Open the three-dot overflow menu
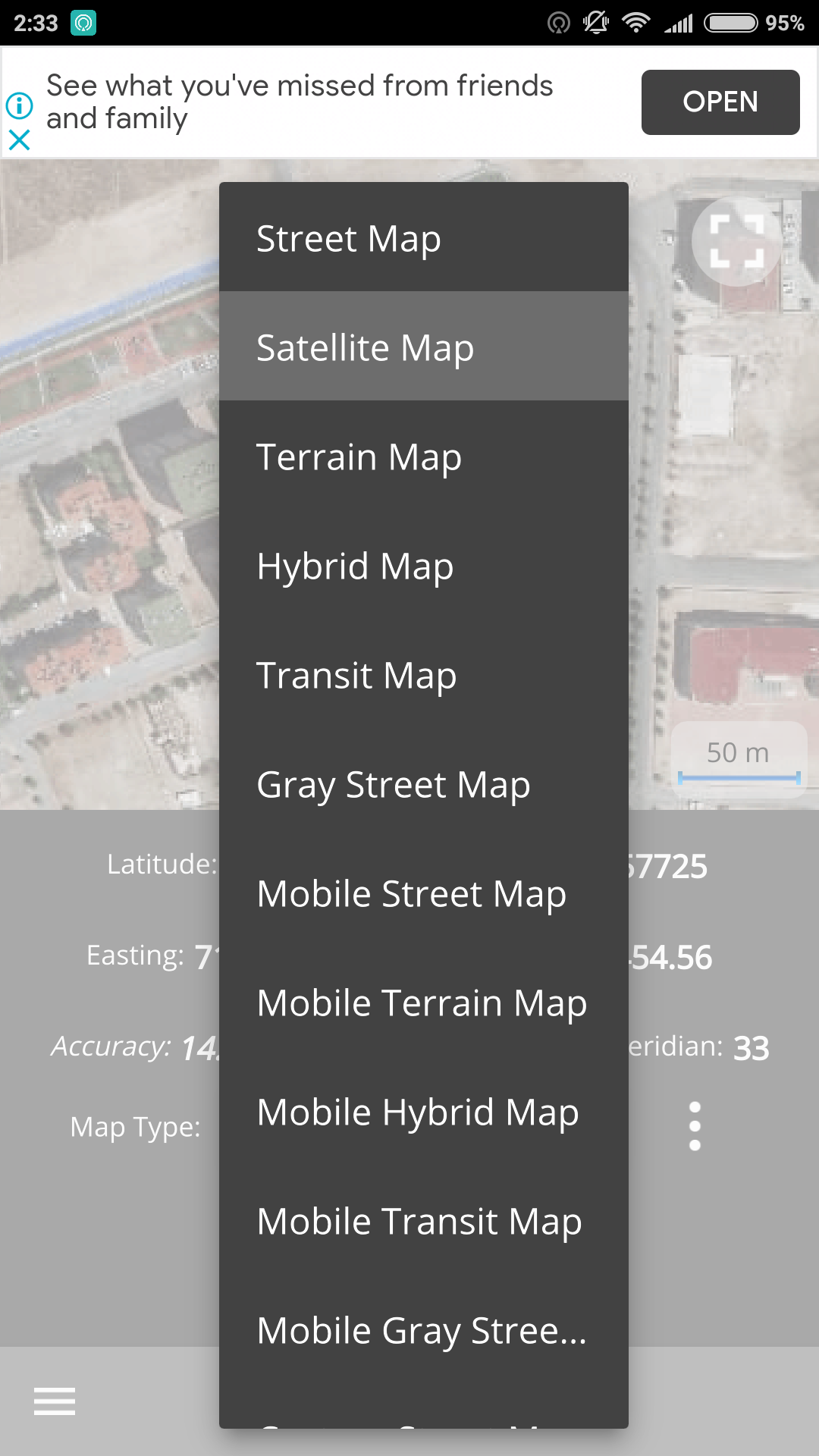819x1456 pixels. tap(695, 1126)
